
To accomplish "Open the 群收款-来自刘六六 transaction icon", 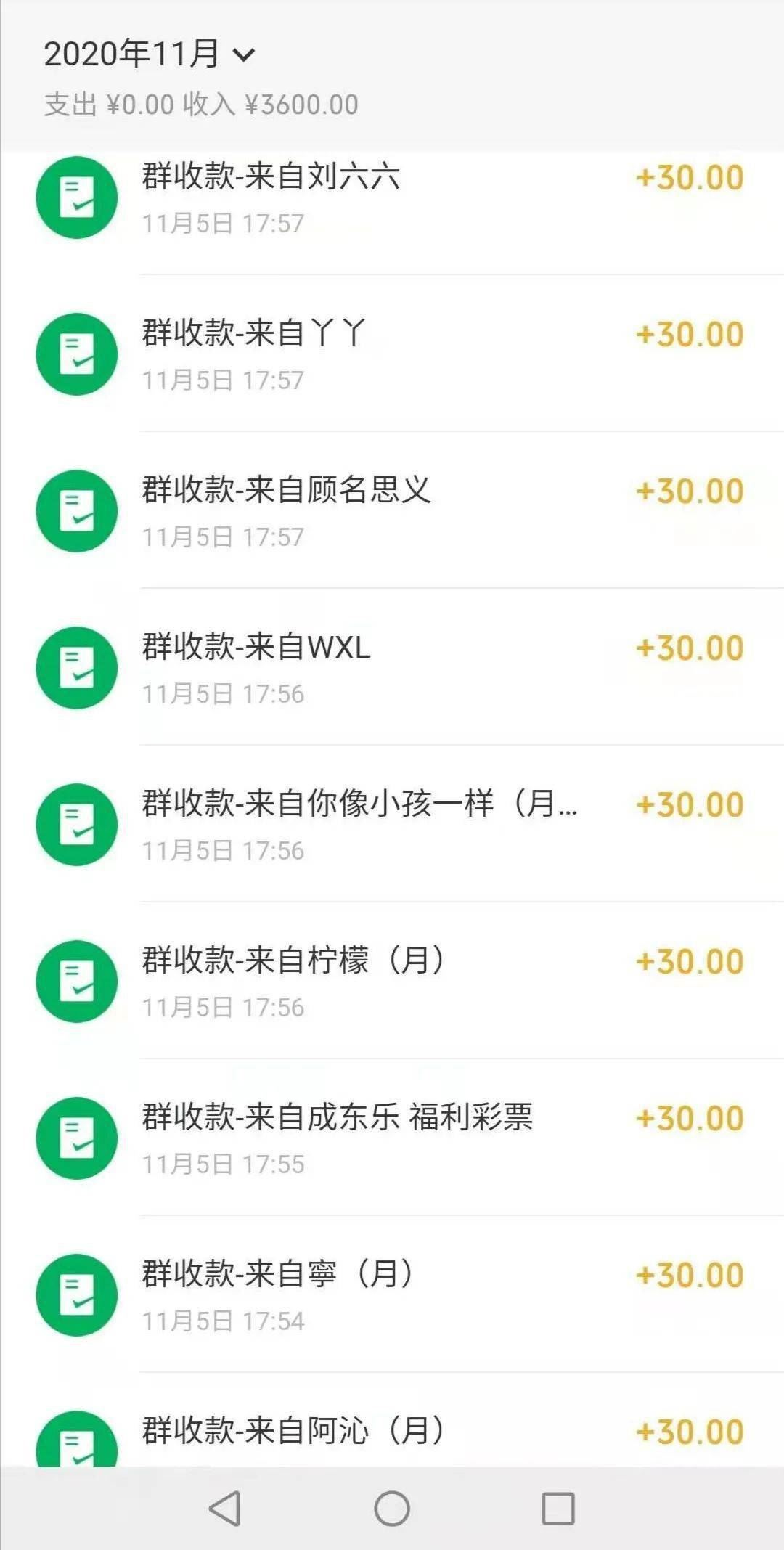I will pyautogui.click(x=76, y=196).
